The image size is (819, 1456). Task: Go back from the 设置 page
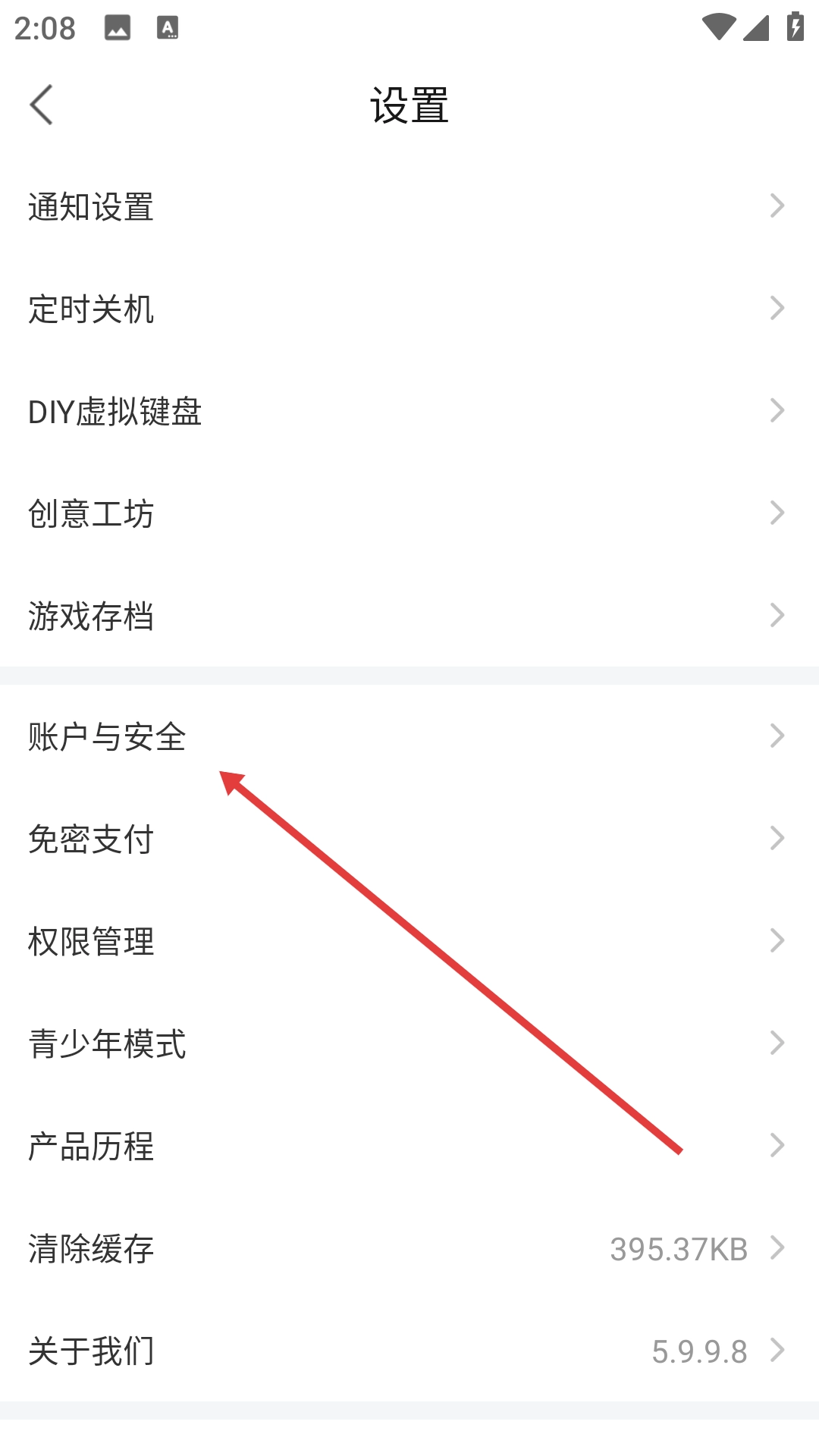pyautogui.click(x=42, y=105)
